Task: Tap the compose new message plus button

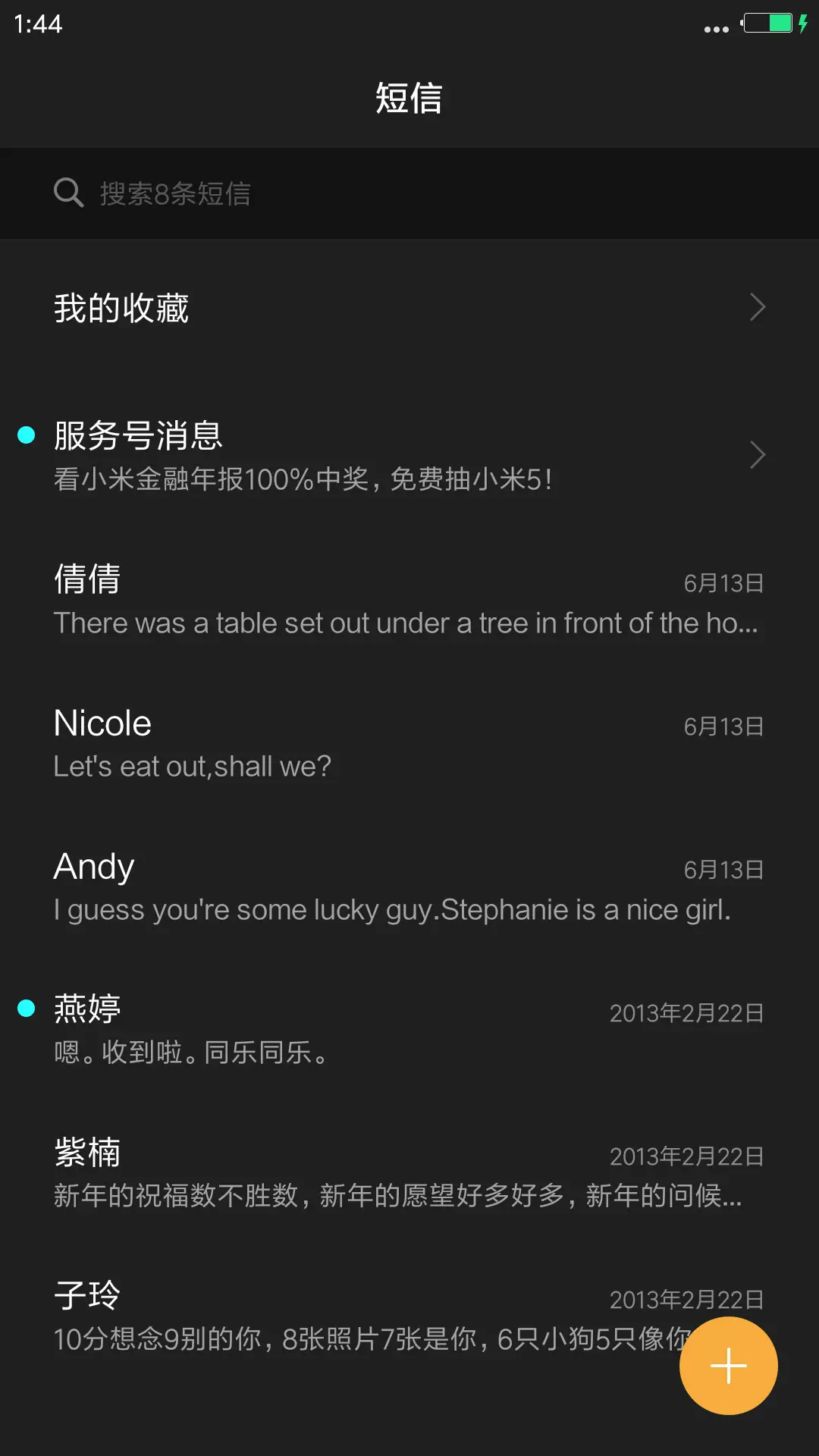Action: coord(727,1364)
